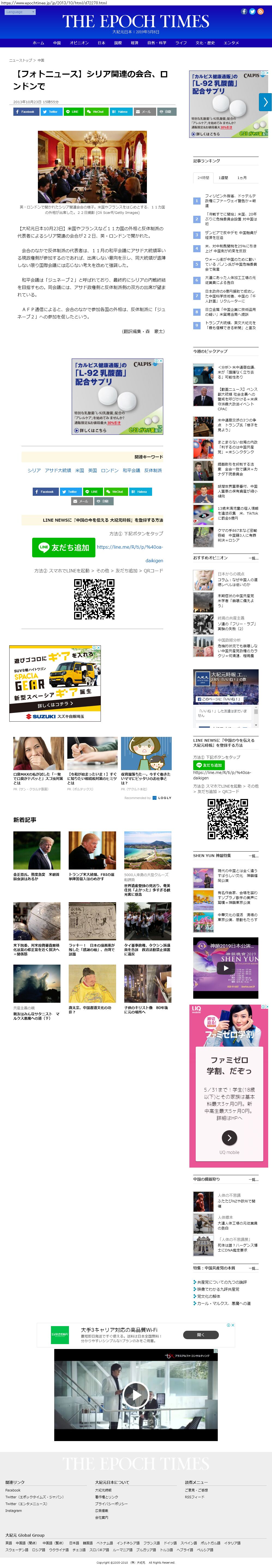Share article via Facebook button under the headline
Viewport: 272px width, 1568px height.
26,111
